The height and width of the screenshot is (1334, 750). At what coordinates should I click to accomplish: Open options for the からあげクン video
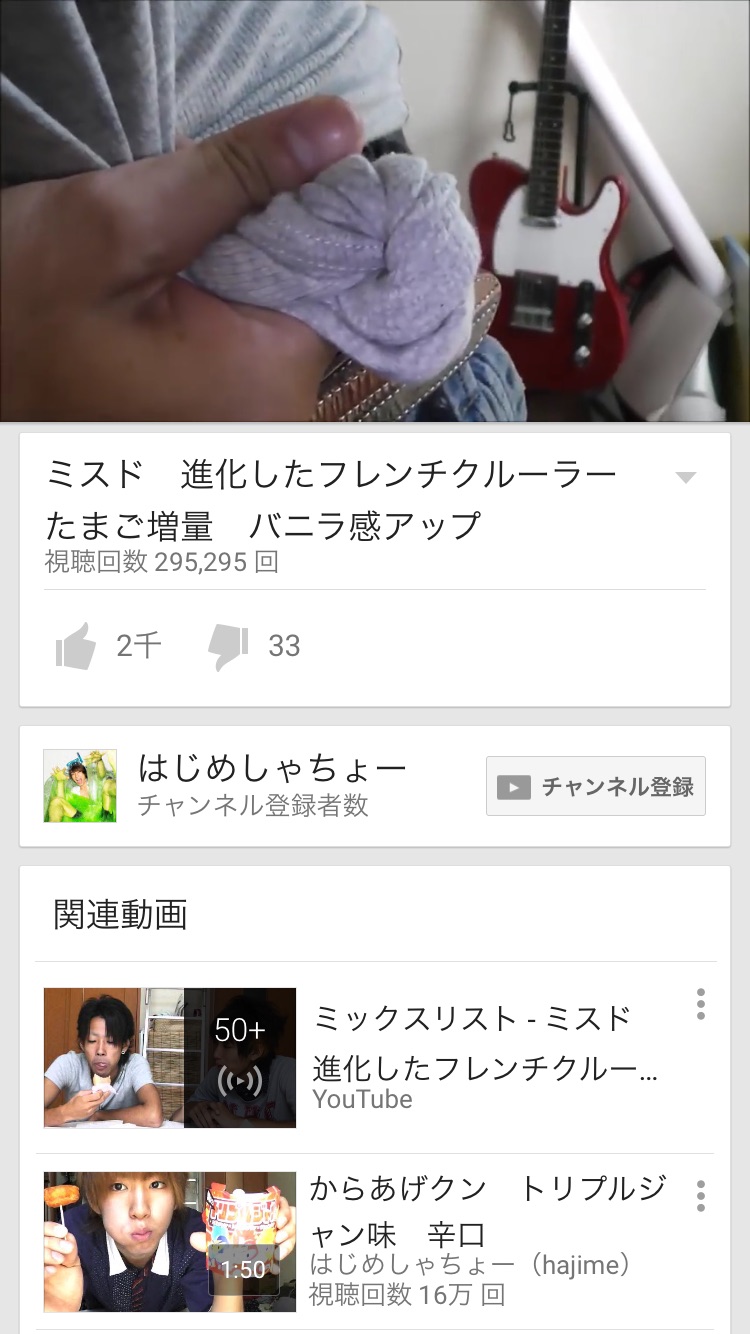tap(701, 1196)
